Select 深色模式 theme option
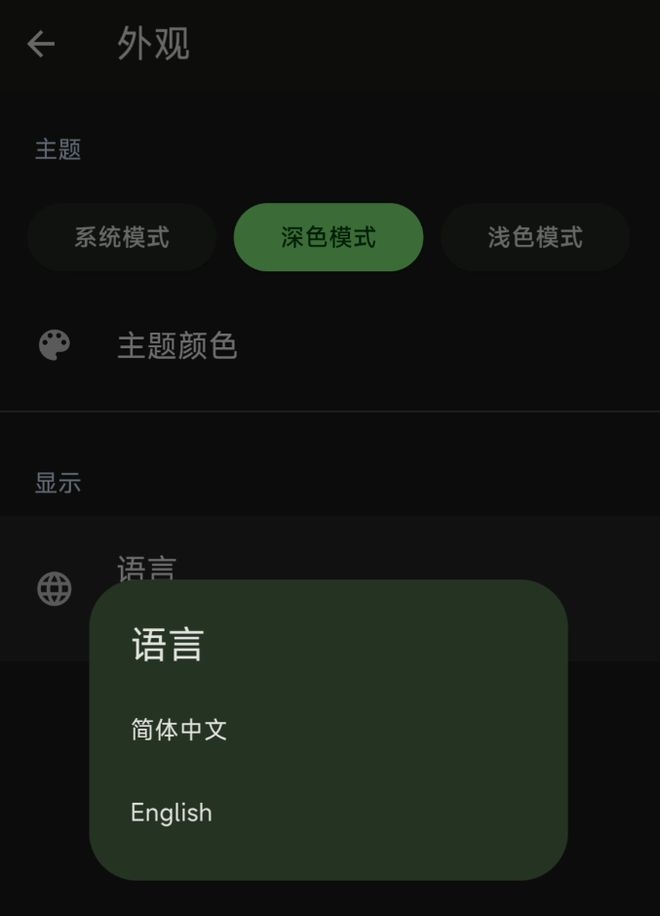The width and height of the screenshot is (660, 916). point(328,238)
